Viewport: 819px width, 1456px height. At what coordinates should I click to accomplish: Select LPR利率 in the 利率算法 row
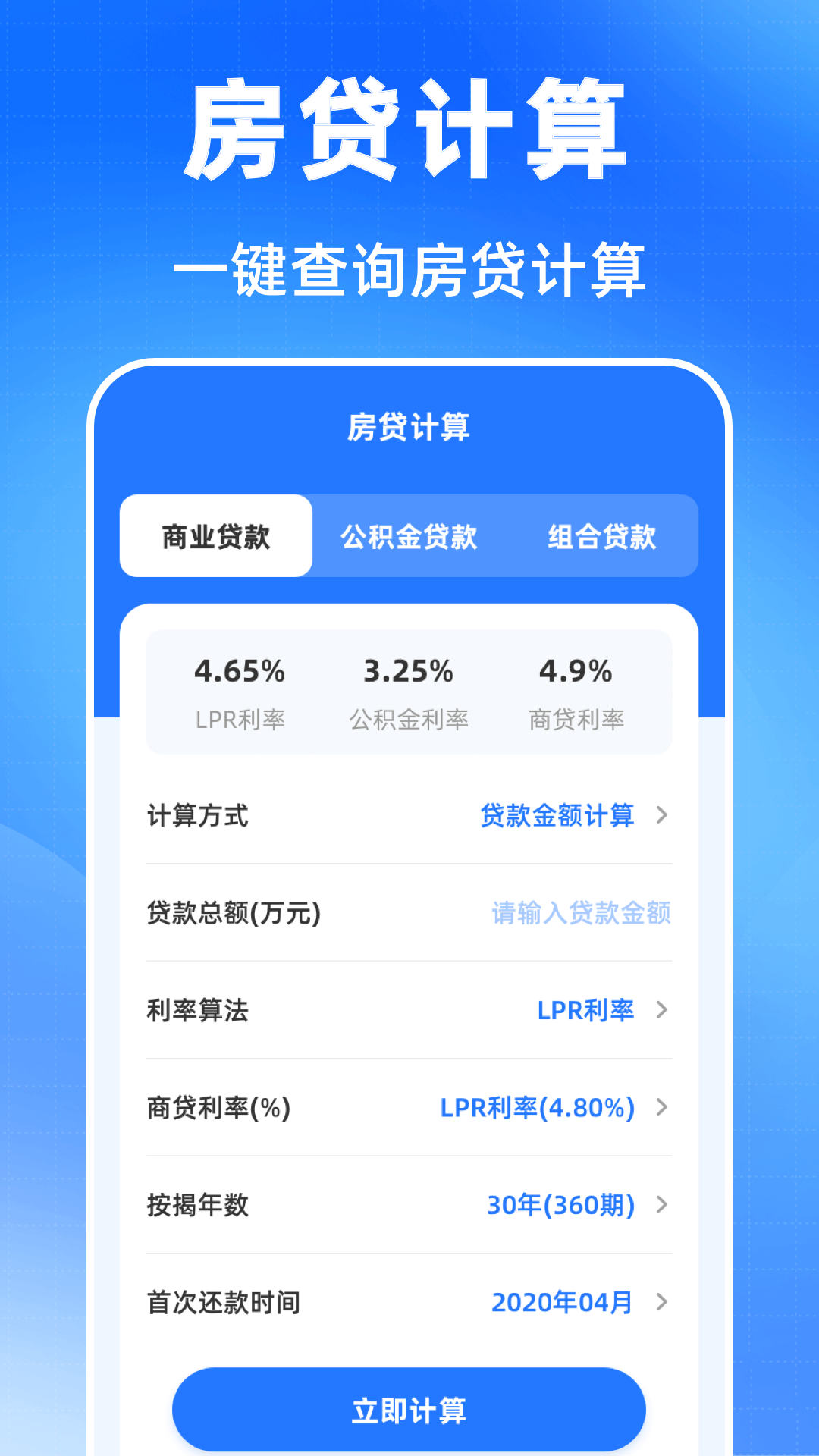click(x=584, y=1011)
